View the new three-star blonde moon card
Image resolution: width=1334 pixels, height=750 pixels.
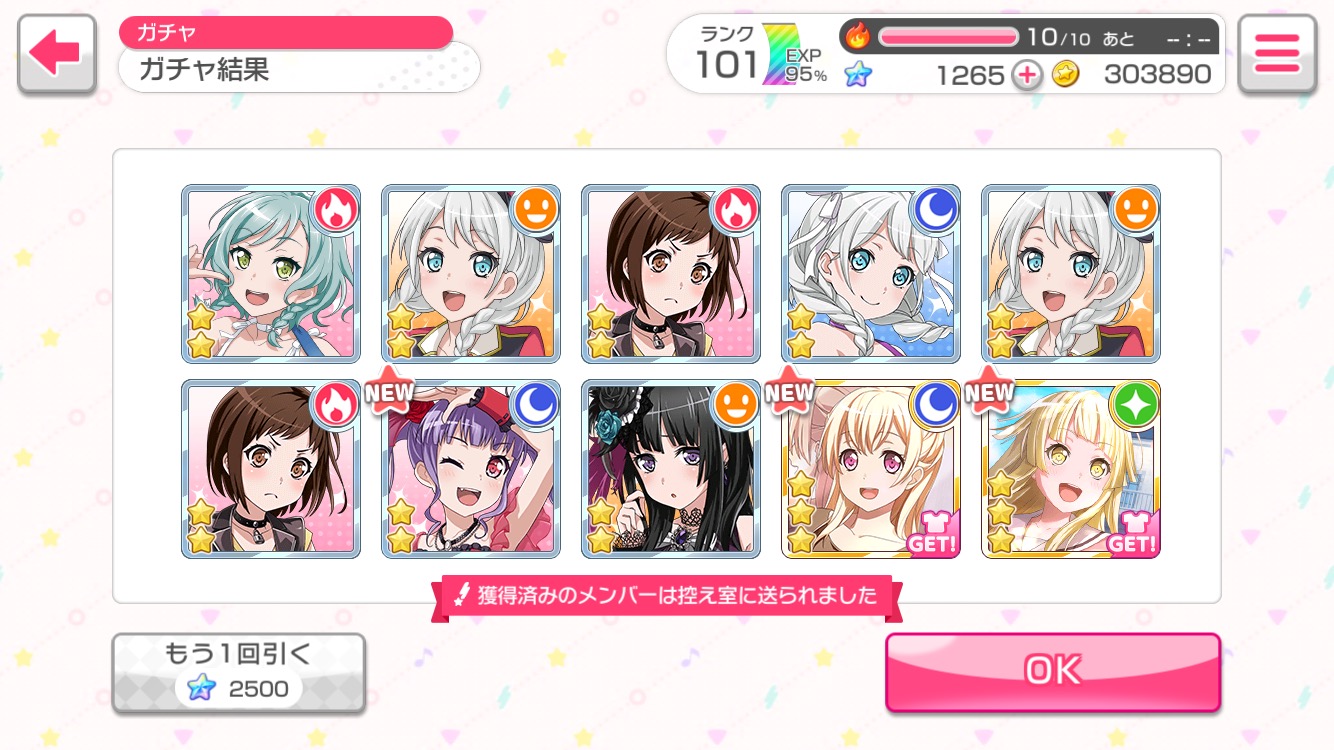(x=871, y=468)
